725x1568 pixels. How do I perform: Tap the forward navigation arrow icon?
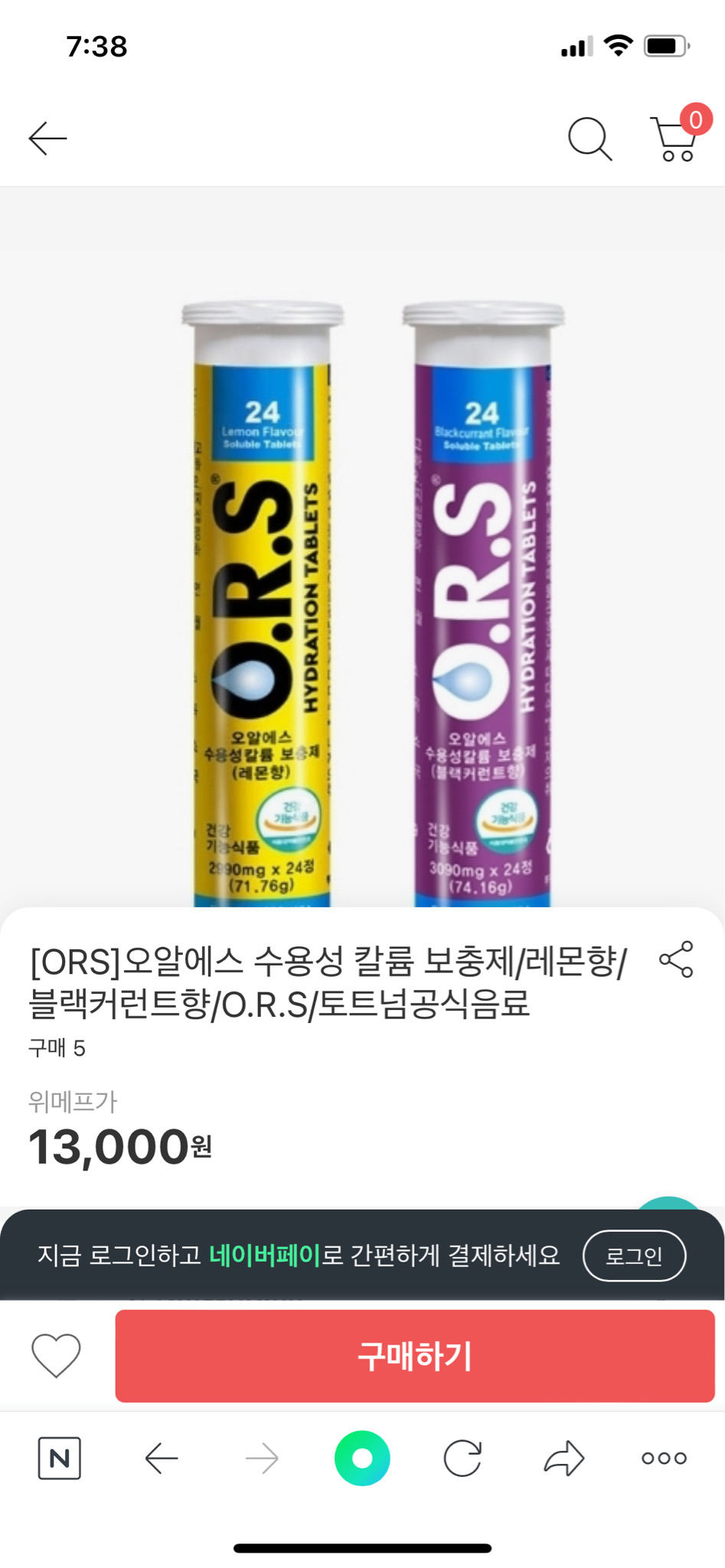tap(262, 1458)
